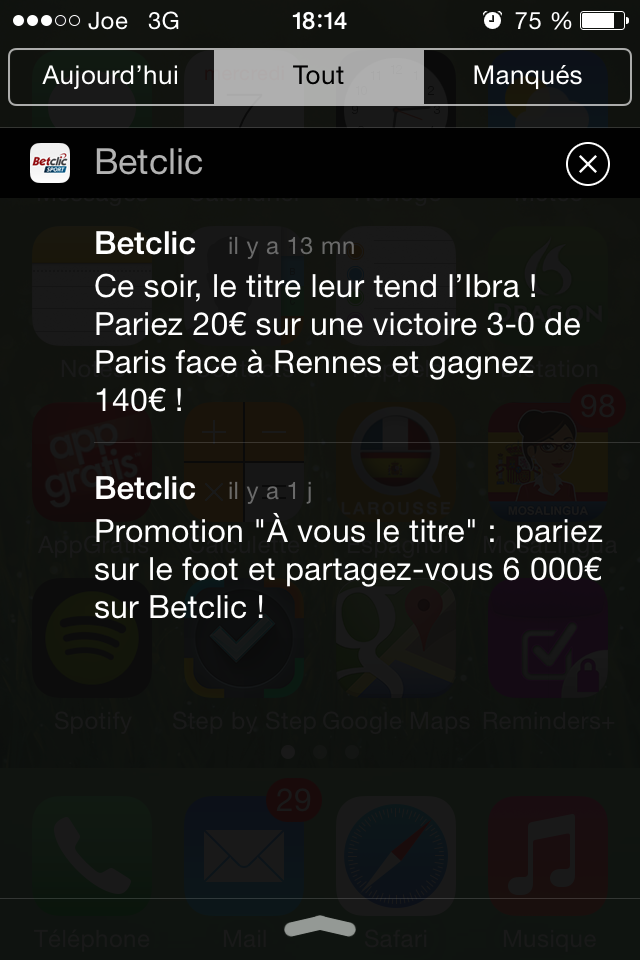
Task: Show the Manqués notifications tab
Action: (x=527, y=76)
